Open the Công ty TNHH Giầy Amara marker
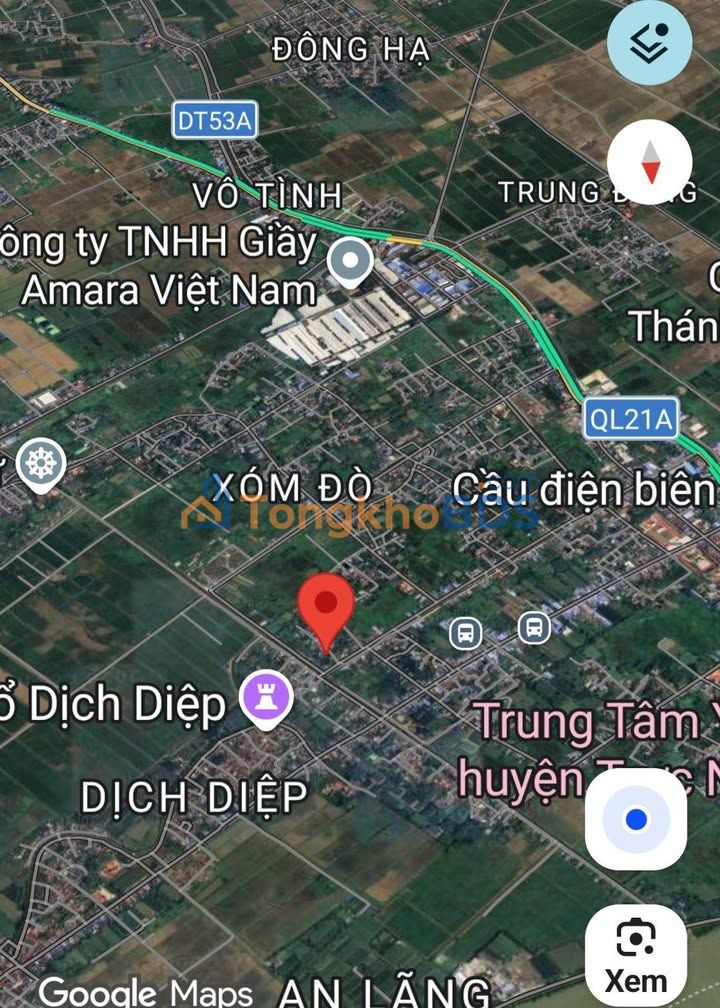 click(x=350, y=262)
